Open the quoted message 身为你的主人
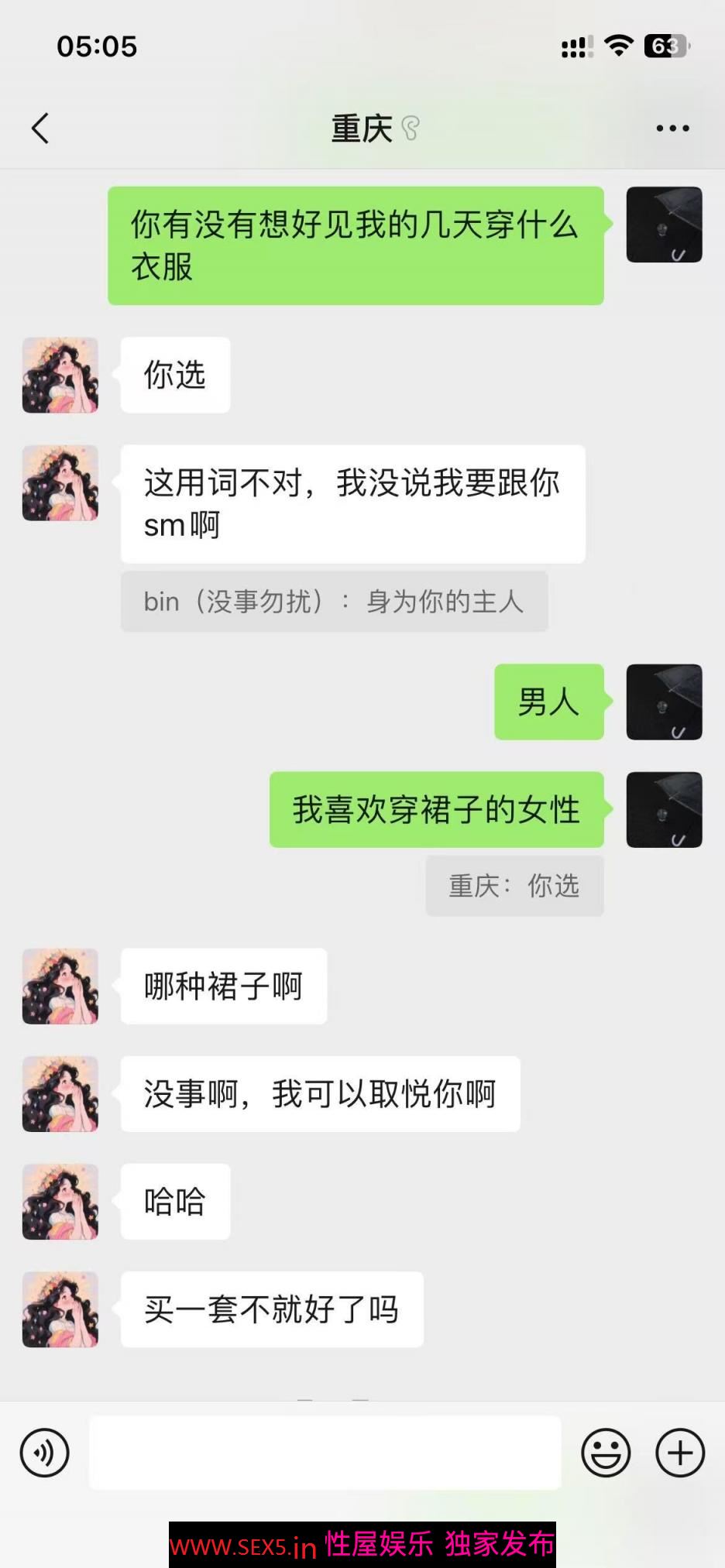The width and height of the screenshot is (725, 1568). click(334, 602)
